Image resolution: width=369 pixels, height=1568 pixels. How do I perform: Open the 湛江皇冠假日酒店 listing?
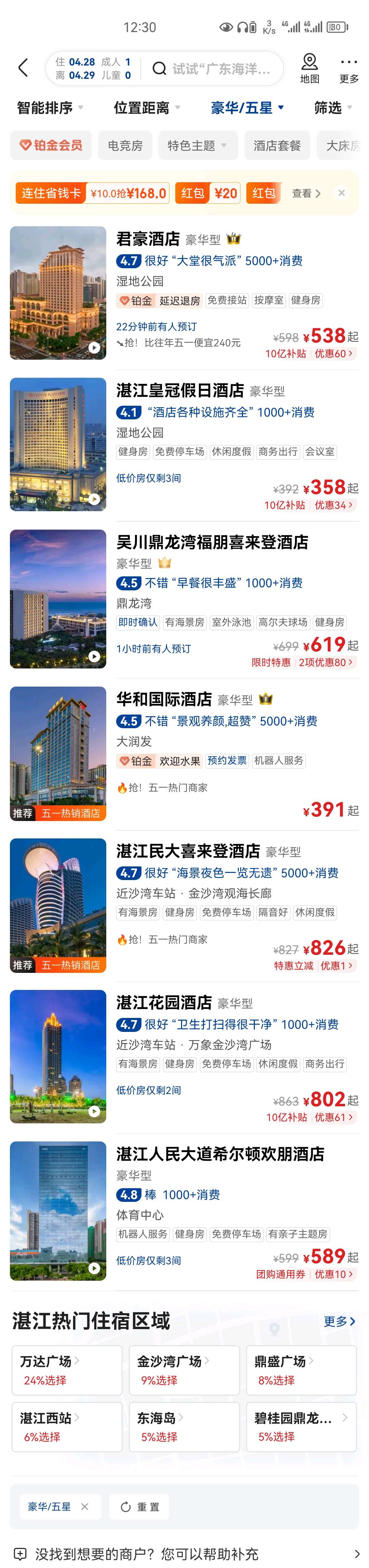pos(180,390)
